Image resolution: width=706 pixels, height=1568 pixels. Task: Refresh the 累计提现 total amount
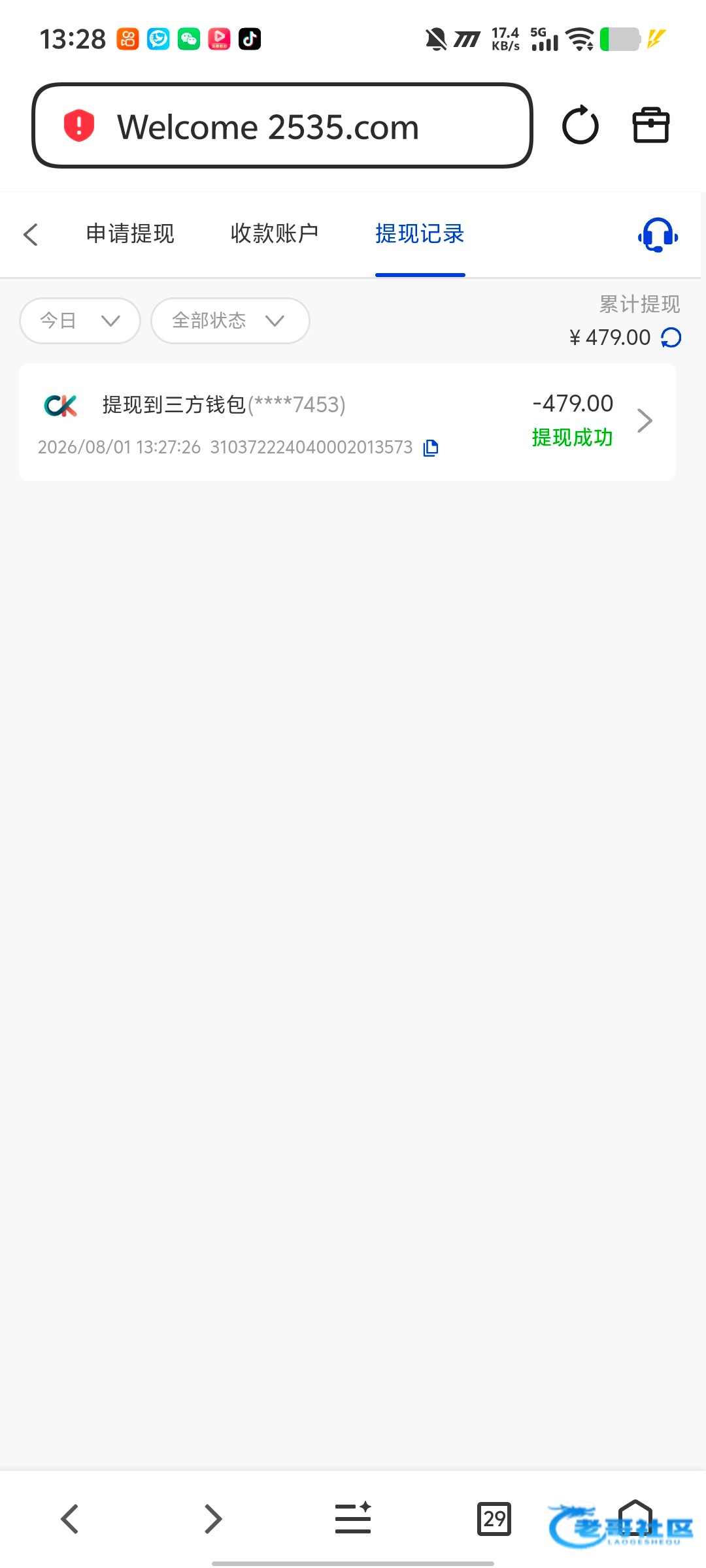click(x=671, y=337)
